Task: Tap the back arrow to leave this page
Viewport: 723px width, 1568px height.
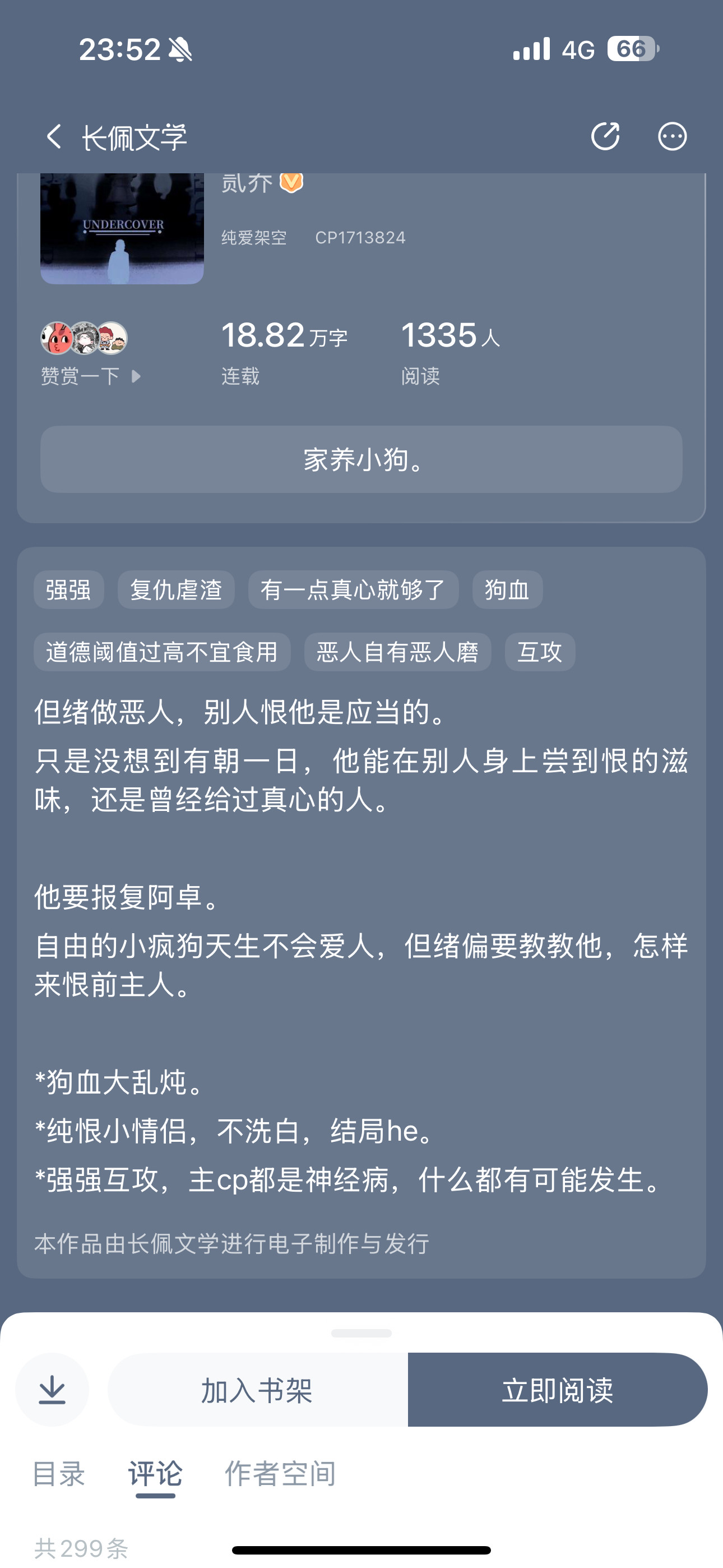Action: 54,136
